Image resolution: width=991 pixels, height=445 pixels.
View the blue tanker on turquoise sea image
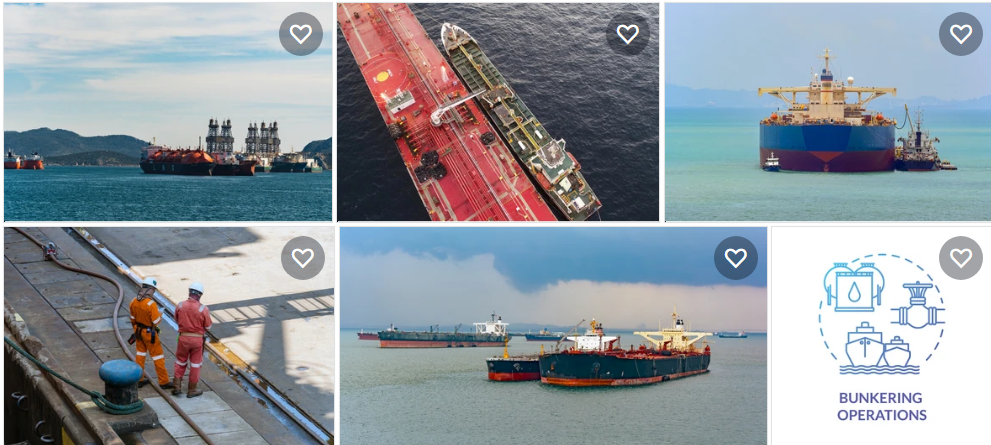coord(827,130)
